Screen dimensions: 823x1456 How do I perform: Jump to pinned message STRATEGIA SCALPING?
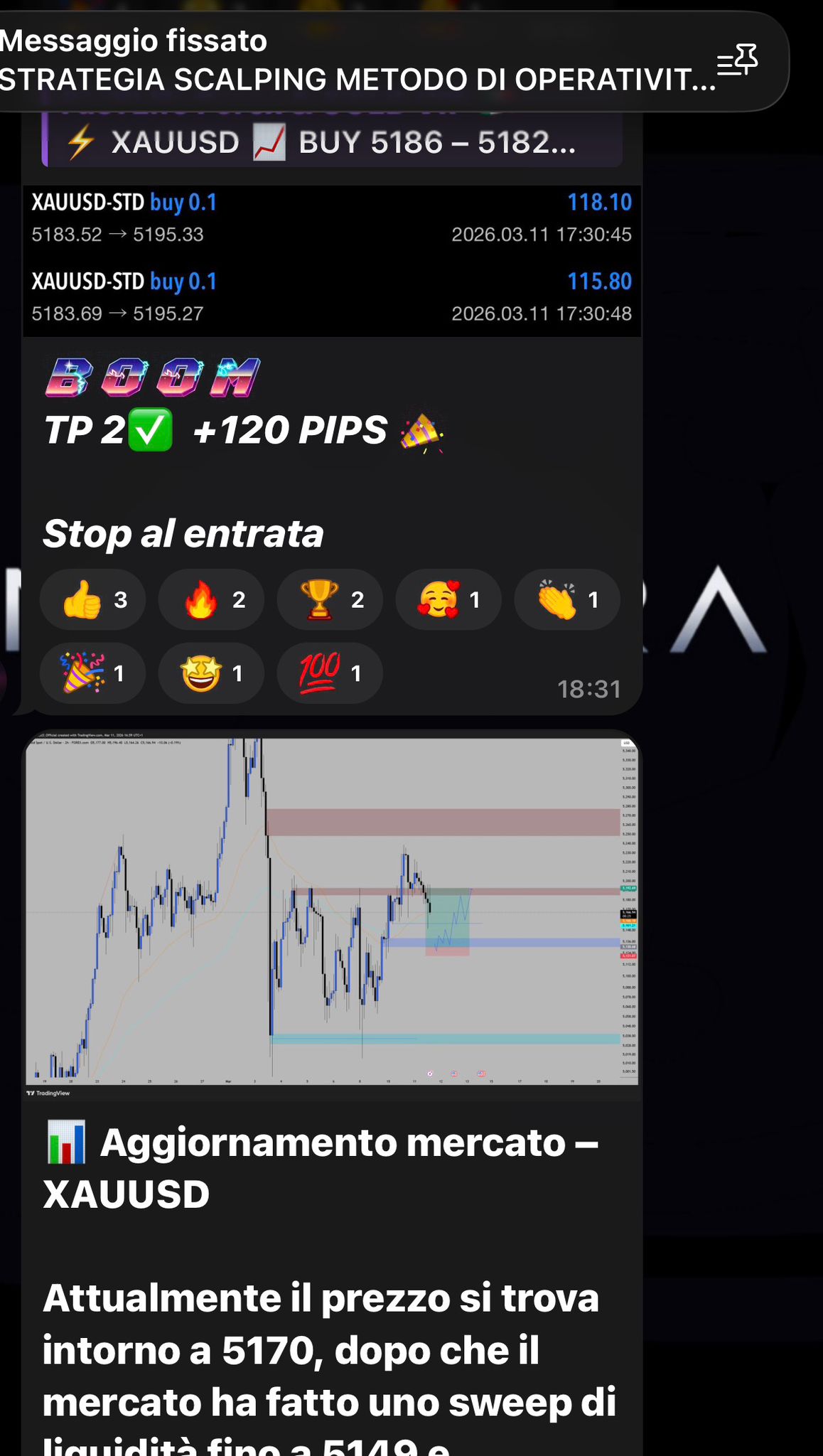pyautogui.click(x=355, y=61)
